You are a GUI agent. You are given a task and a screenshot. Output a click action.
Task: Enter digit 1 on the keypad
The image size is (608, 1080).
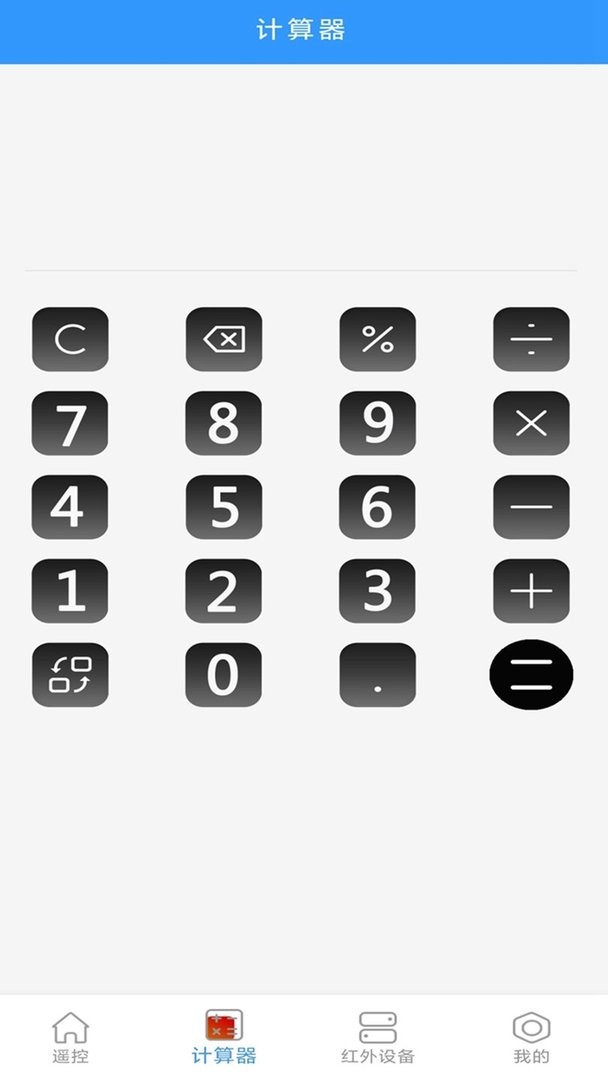pos(70,592)
